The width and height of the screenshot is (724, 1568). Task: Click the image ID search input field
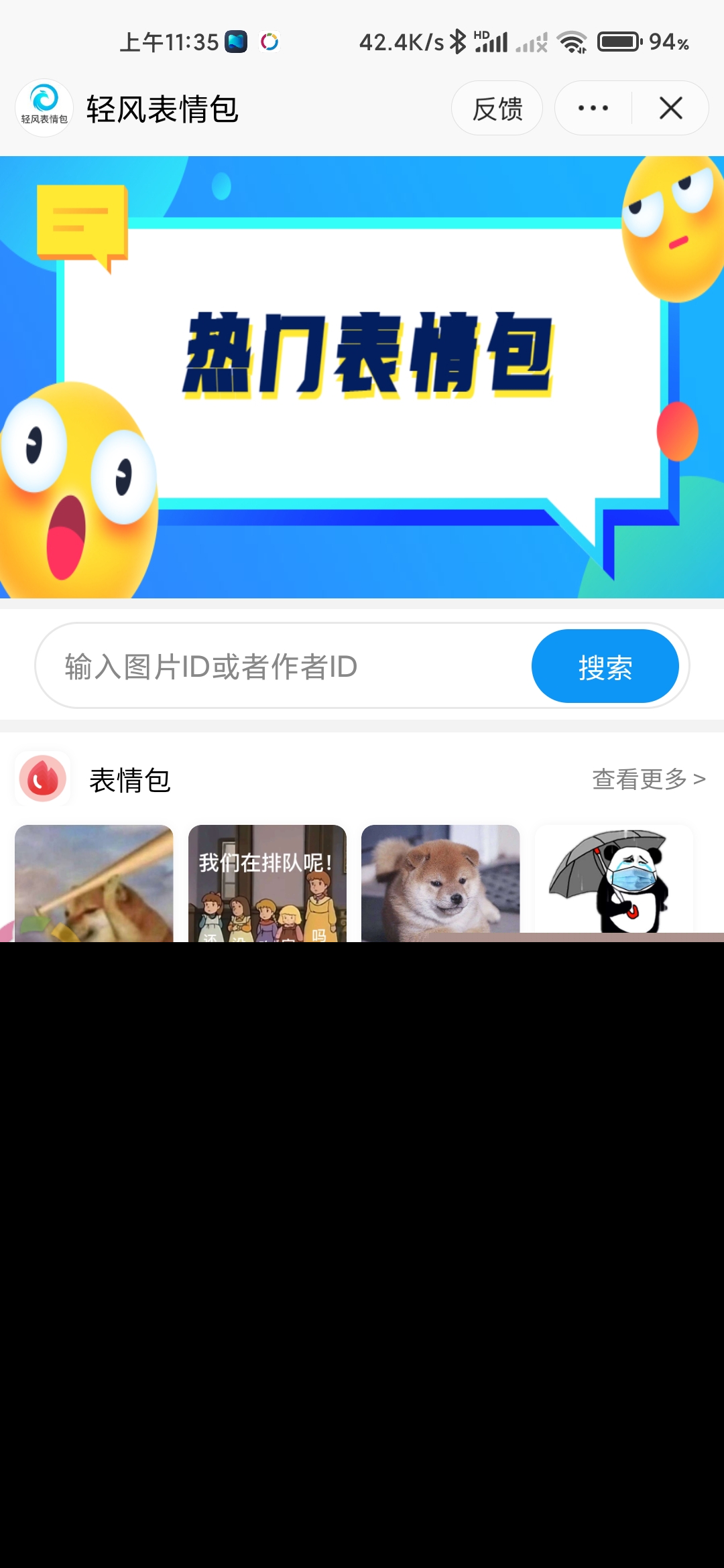(268, 665)
